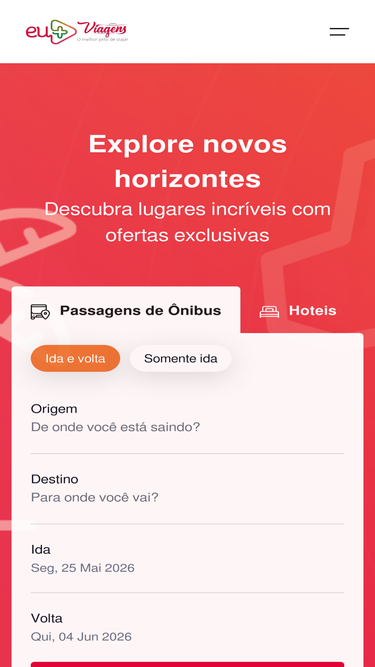Tap the Eu+ Viagens logo
This screenshot has width=375, height=667.
(x=77, y=31)
